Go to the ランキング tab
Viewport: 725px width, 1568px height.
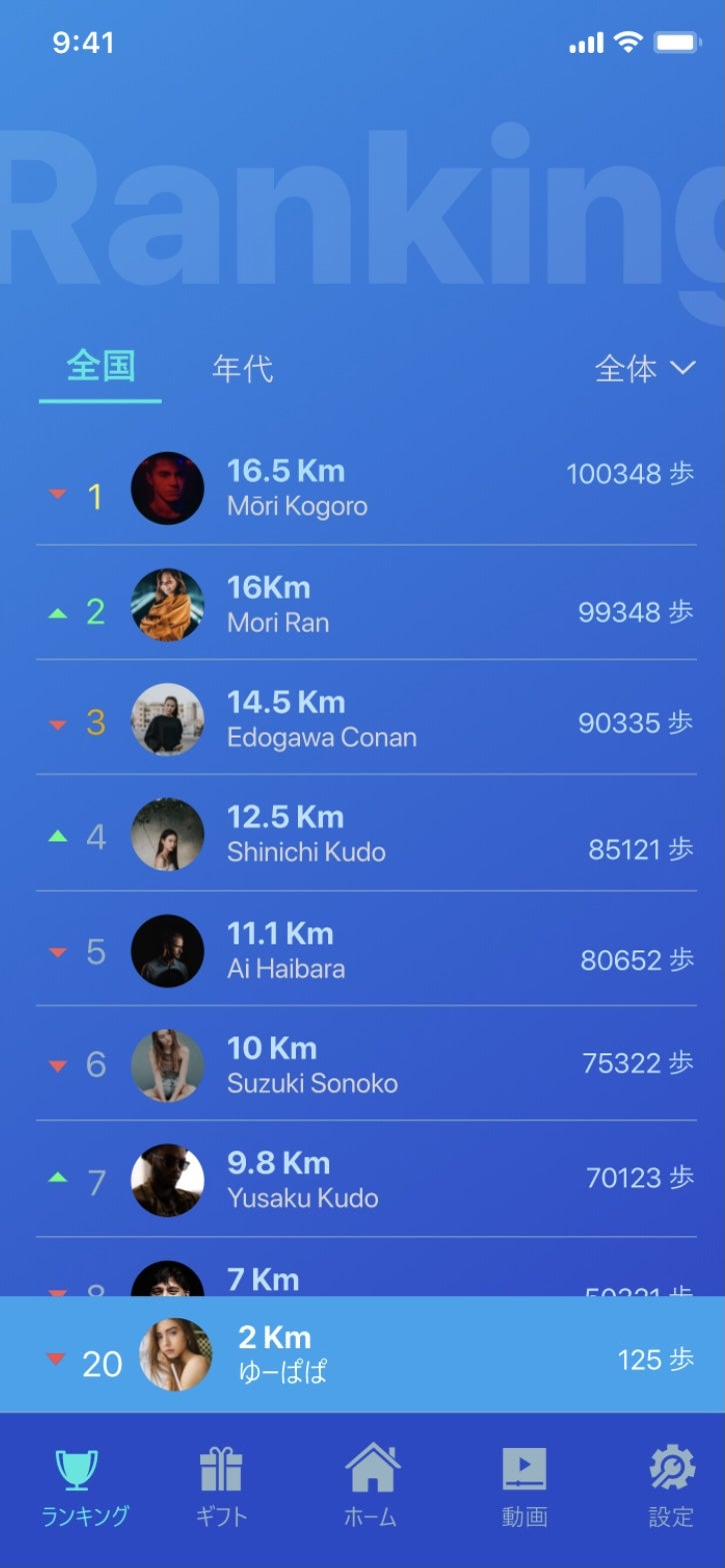[x=85, y=1489]
